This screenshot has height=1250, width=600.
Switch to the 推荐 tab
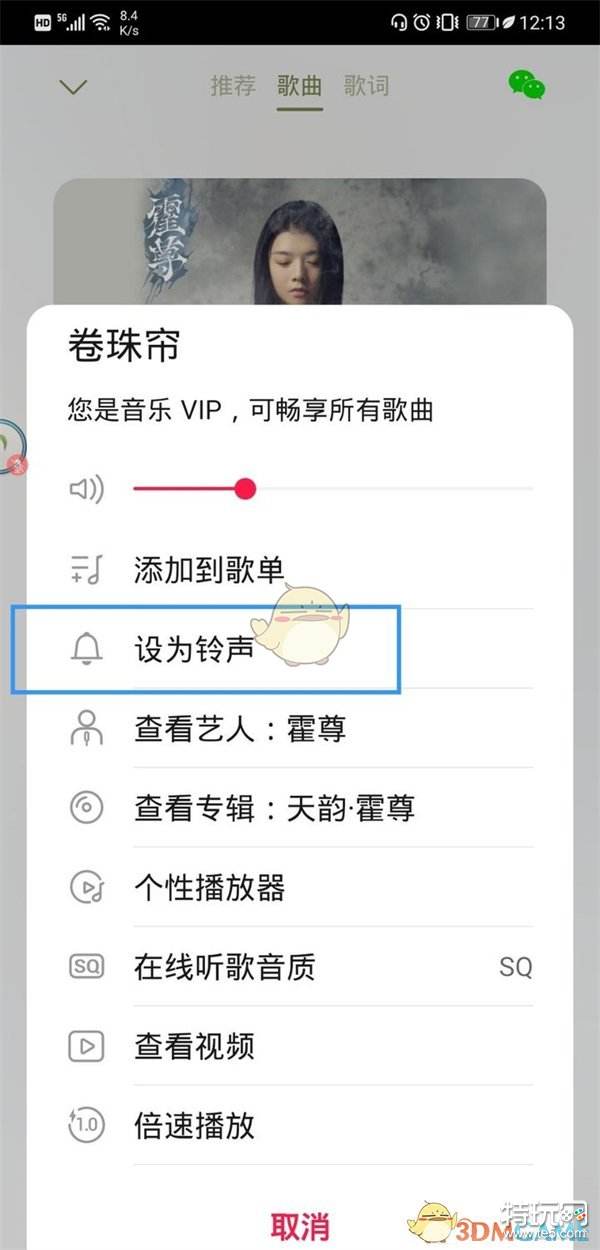[233, 86]
